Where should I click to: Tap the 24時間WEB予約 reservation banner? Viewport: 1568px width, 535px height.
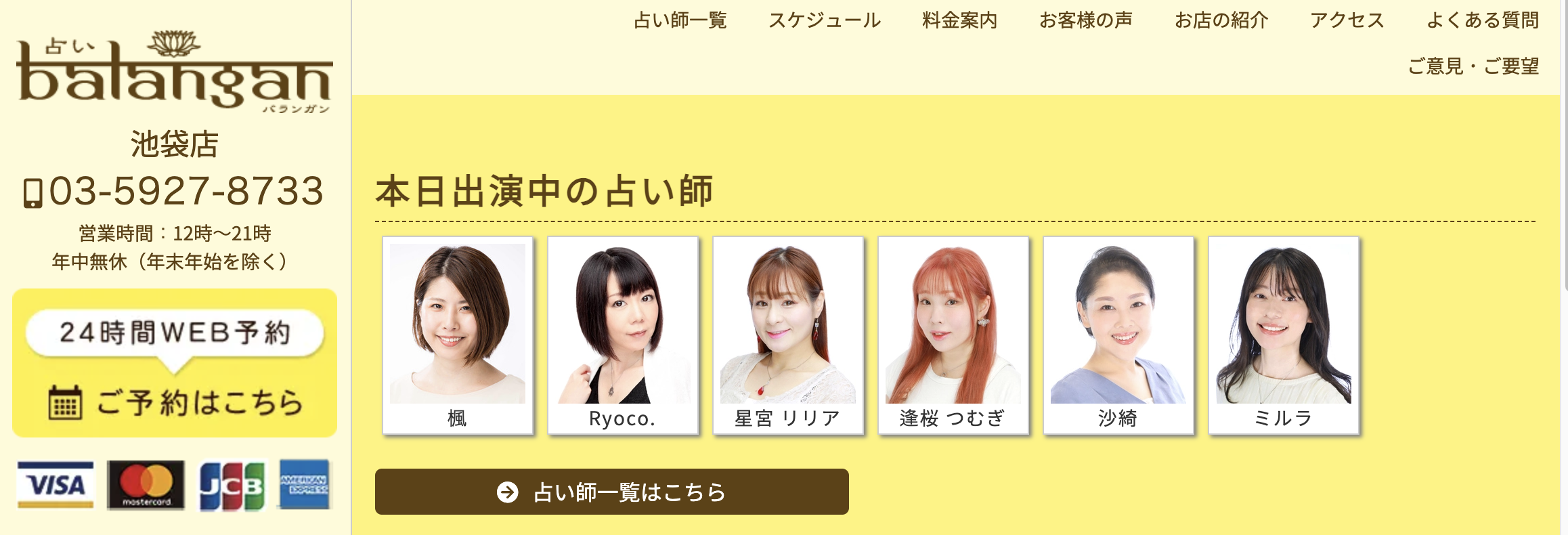tap(175, 364)
